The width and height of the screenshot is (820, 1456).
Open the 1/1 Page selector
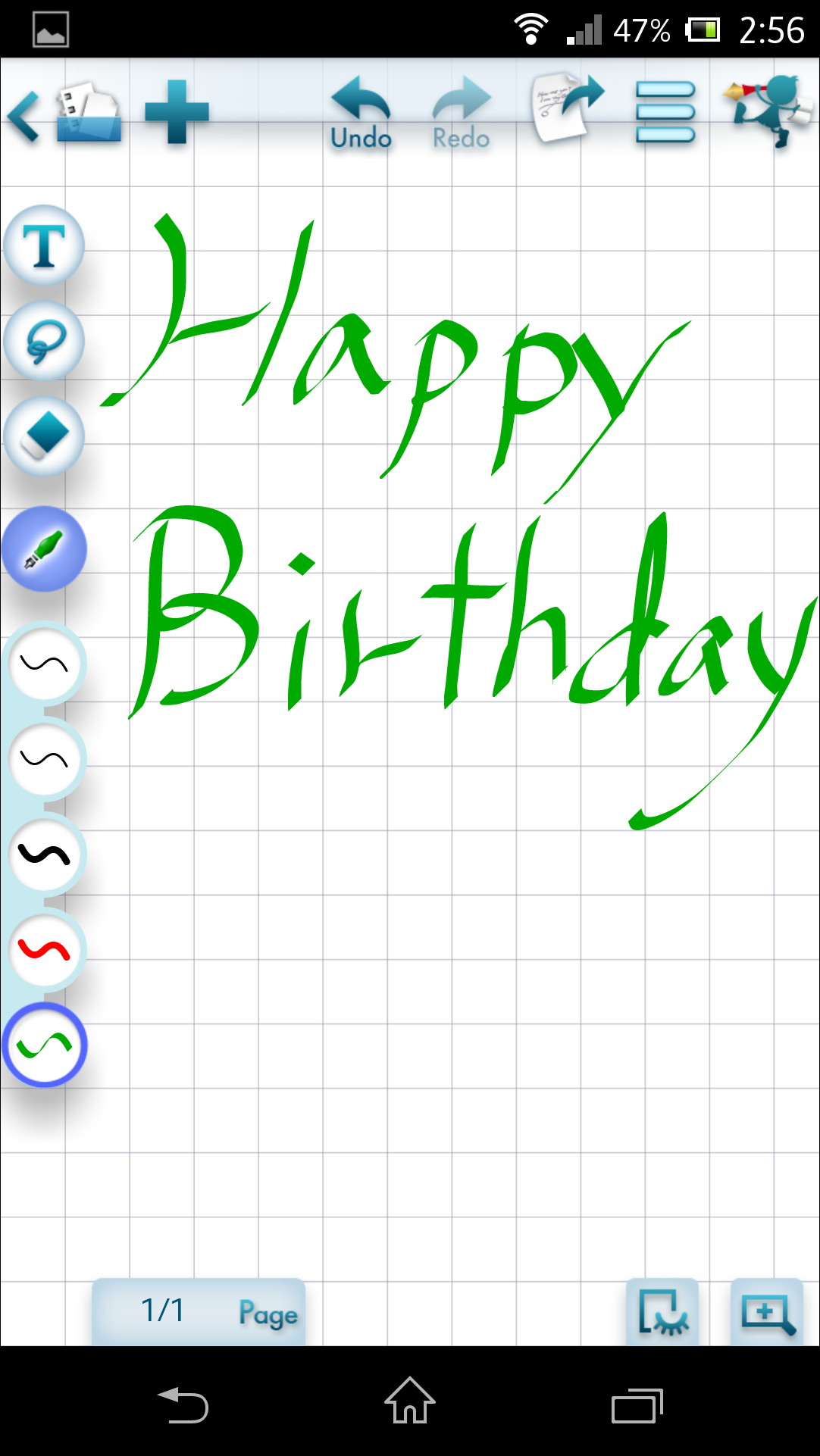tap(199, 1311)
